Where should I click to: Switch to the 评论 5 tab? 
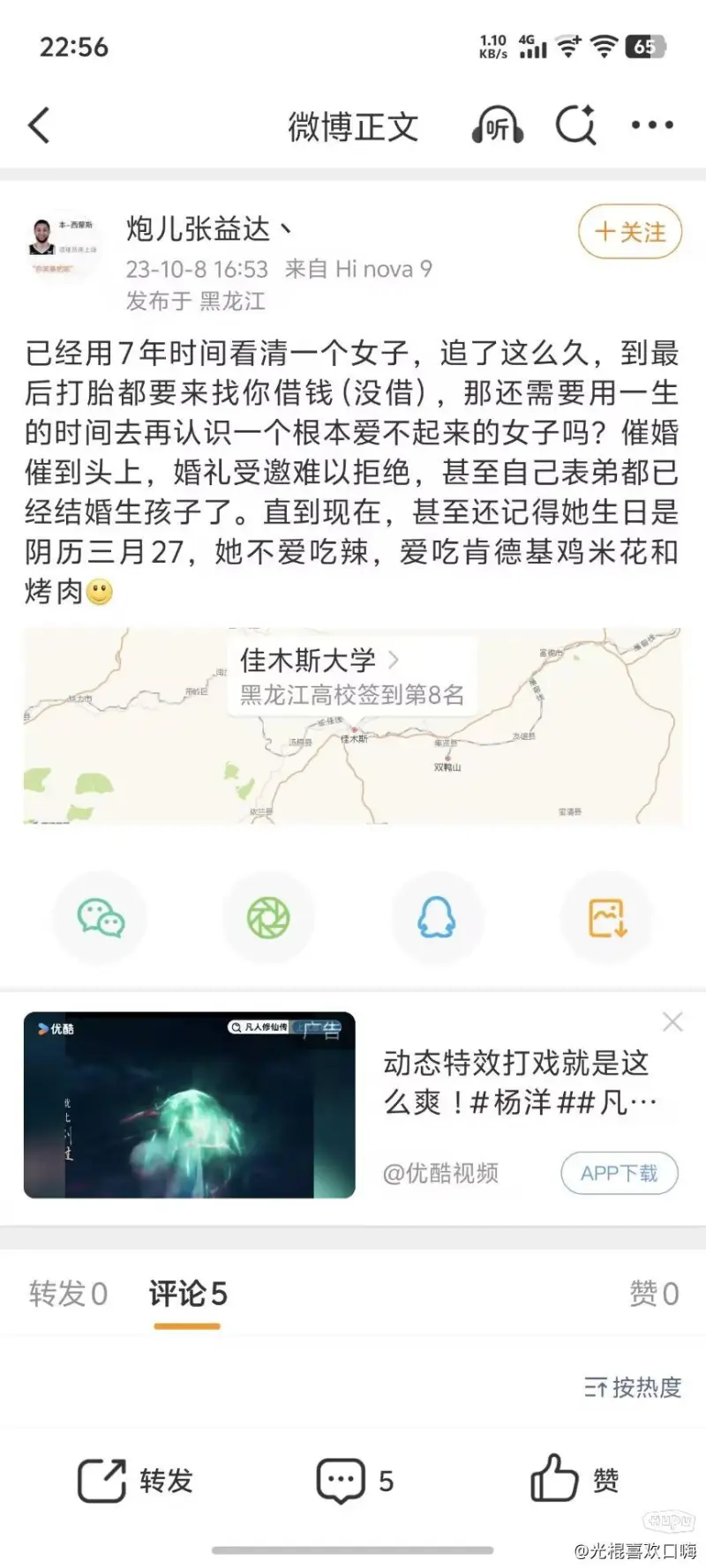coord(187,1294)
